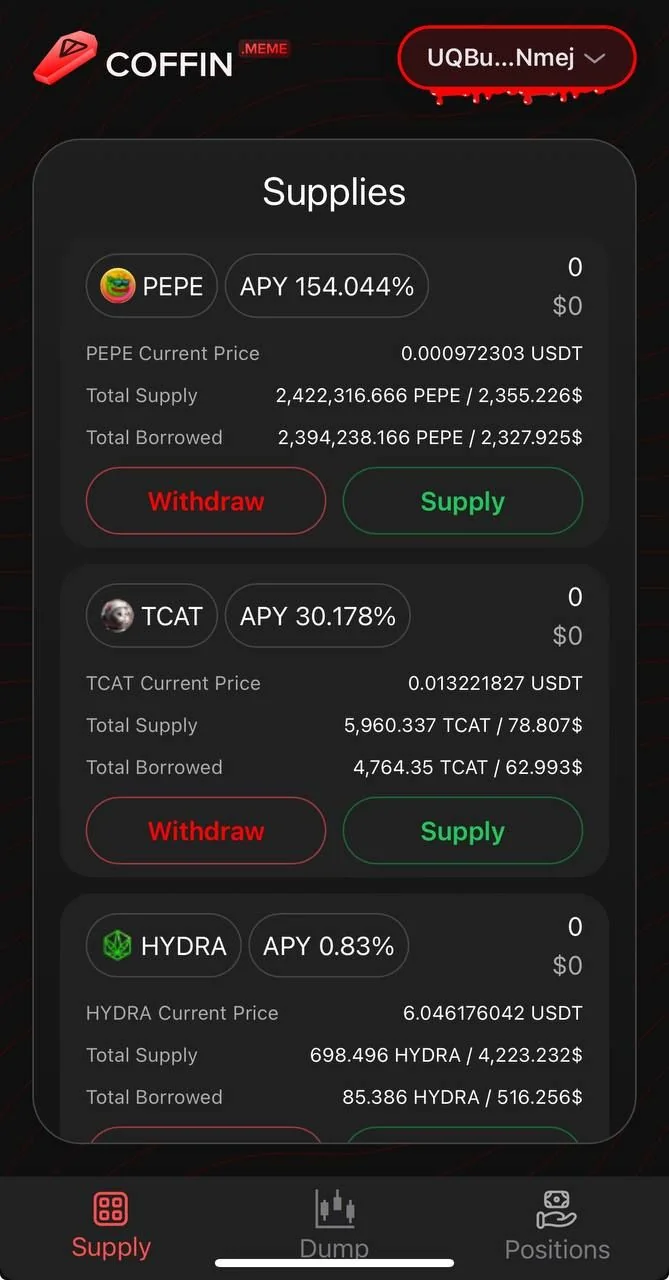The height and width of the screenshot is (1280, 669).
Task: Tap Supply on the PEPE card
Action: point(463,501)
